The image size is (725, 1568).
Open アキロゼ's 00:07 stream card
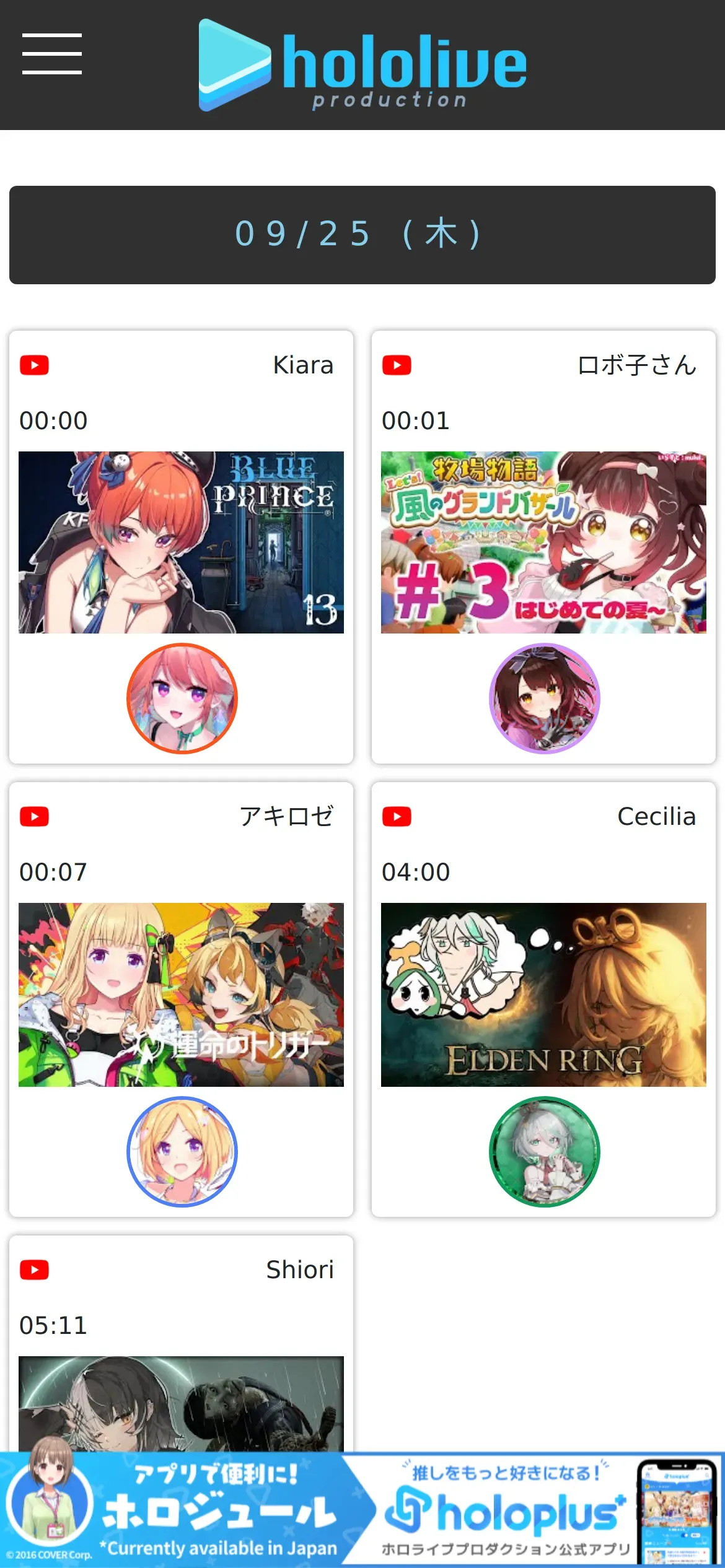181,995
